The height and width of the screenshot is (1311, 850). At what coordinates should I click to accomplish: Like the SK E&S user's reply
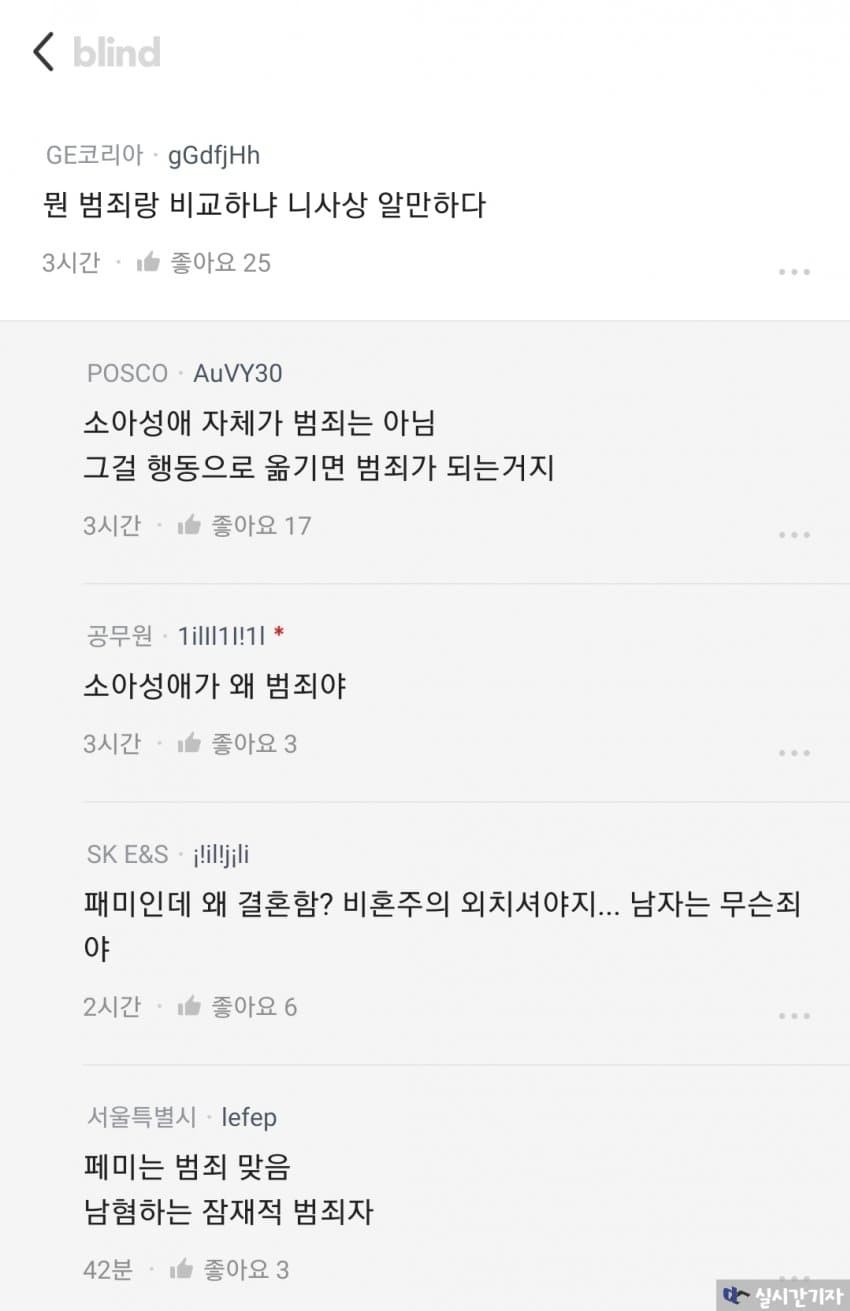tap(189, 1007)
